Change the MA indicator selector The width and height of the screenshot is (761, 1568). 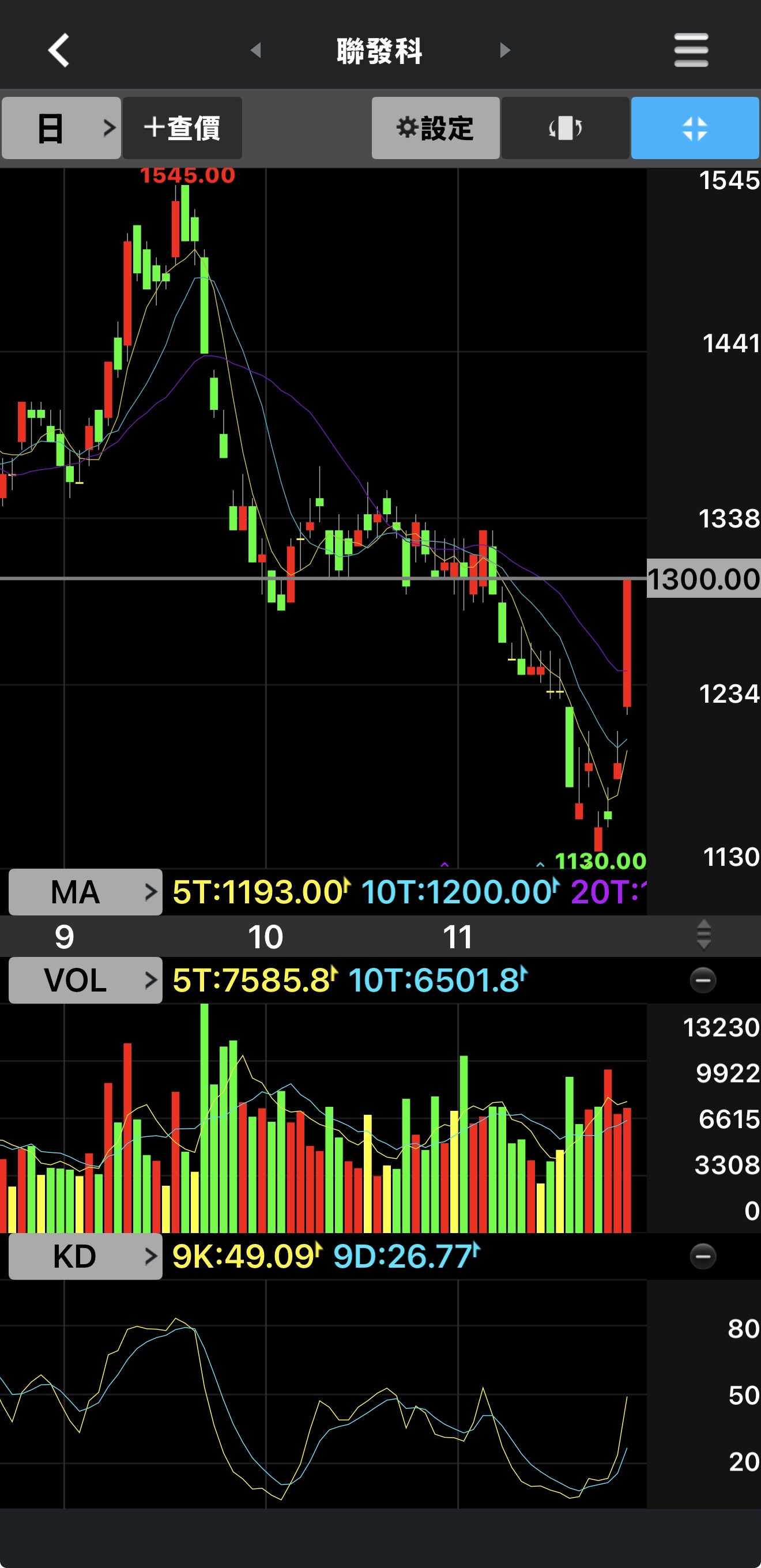click(x=85, y=892)
